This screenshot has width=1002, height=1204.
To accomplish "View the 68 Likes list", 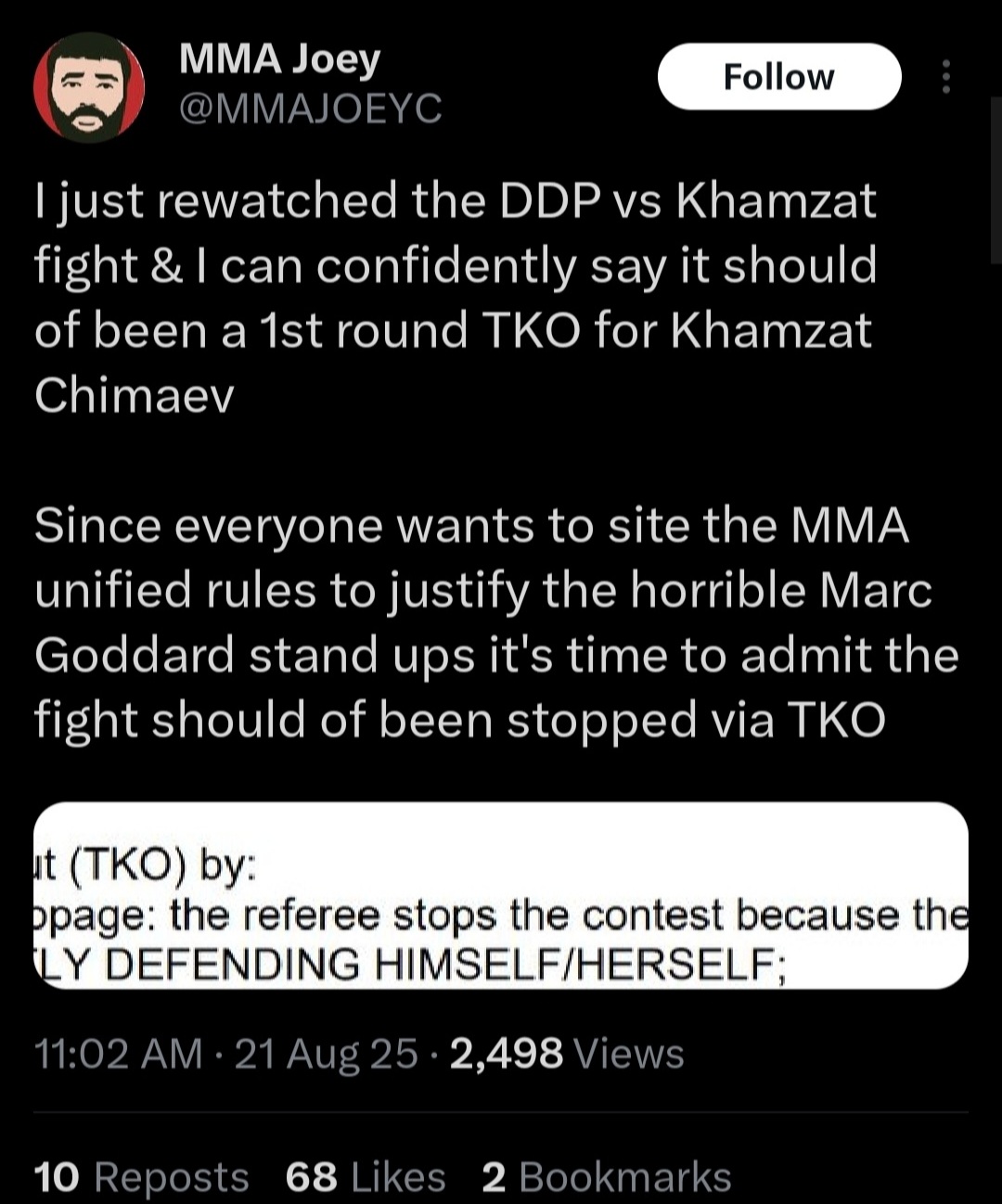I will 366,1176.
